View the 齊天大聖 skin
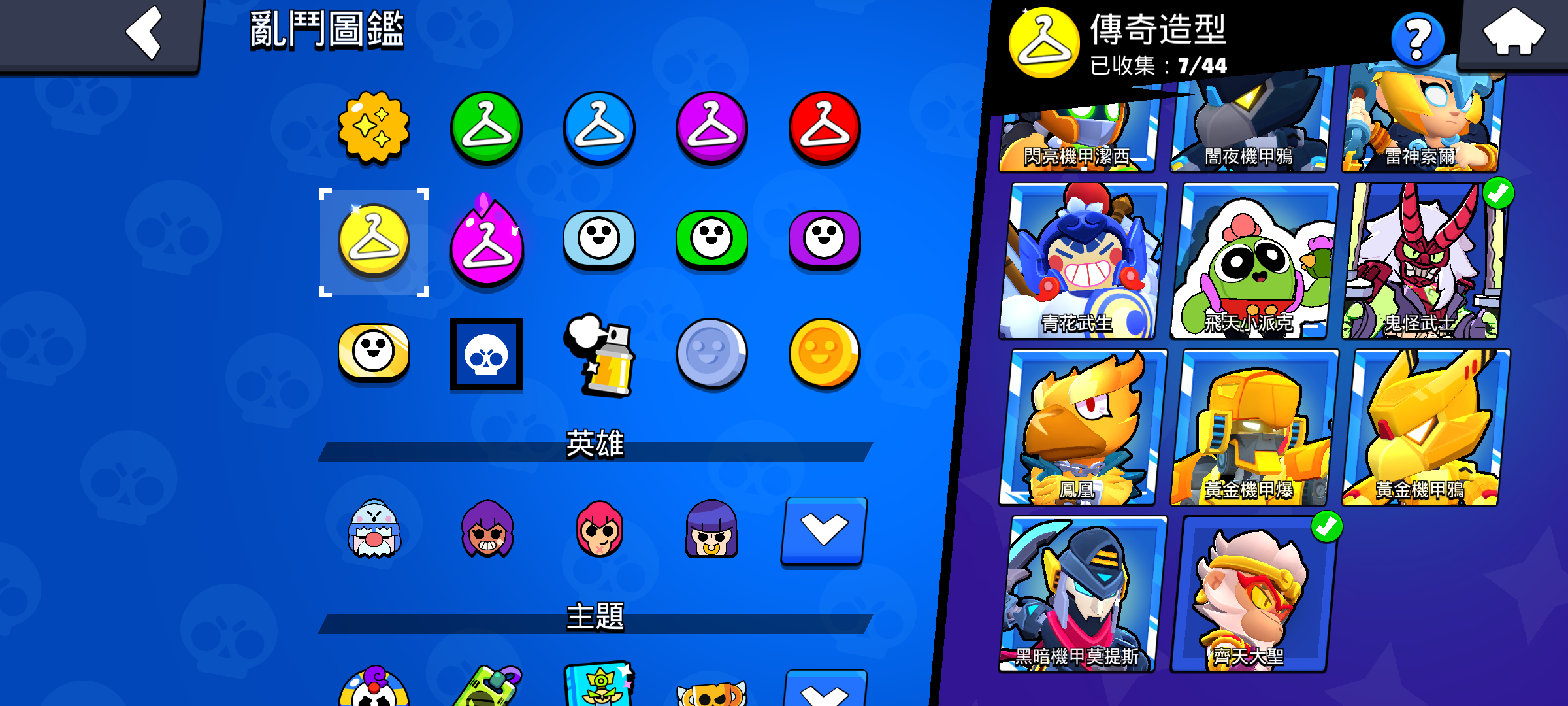 (1253, 595)
